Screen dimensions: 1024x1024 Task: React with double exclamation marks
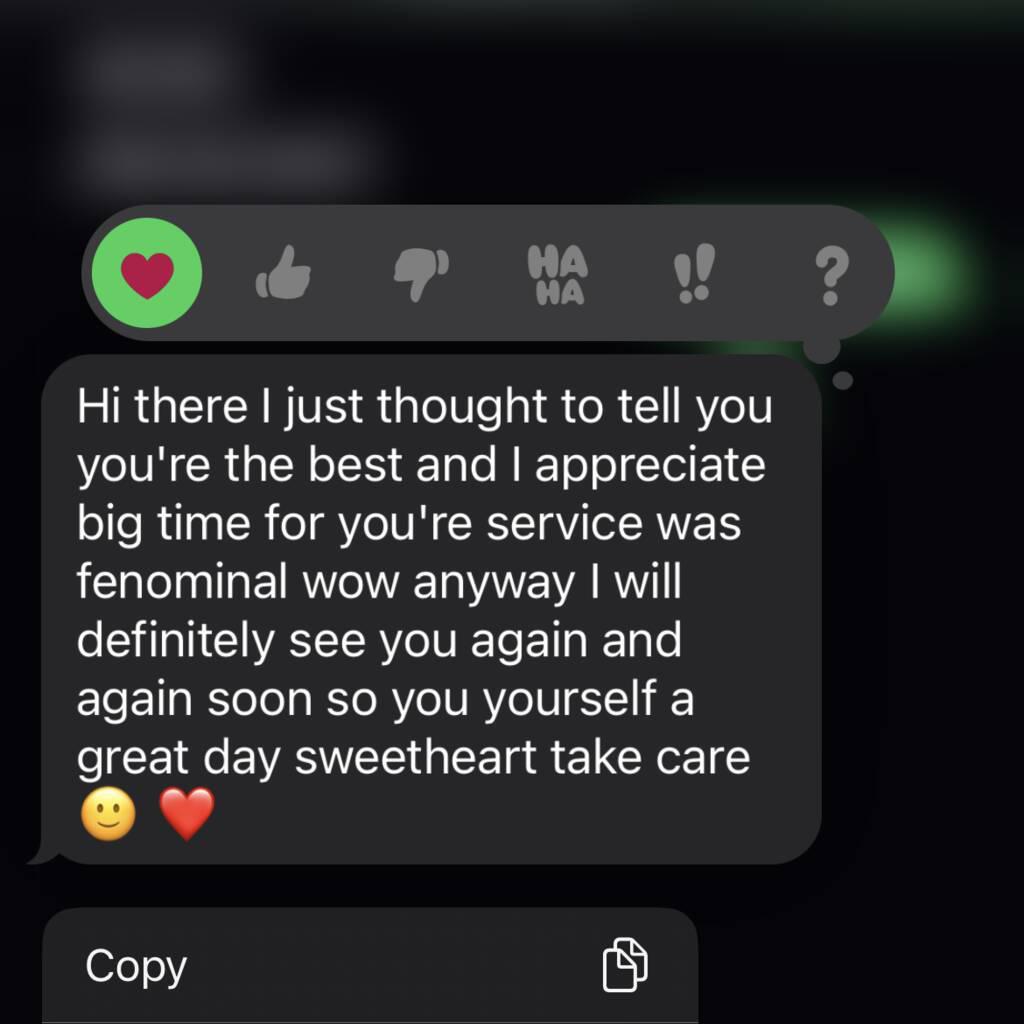coord(692,275)
